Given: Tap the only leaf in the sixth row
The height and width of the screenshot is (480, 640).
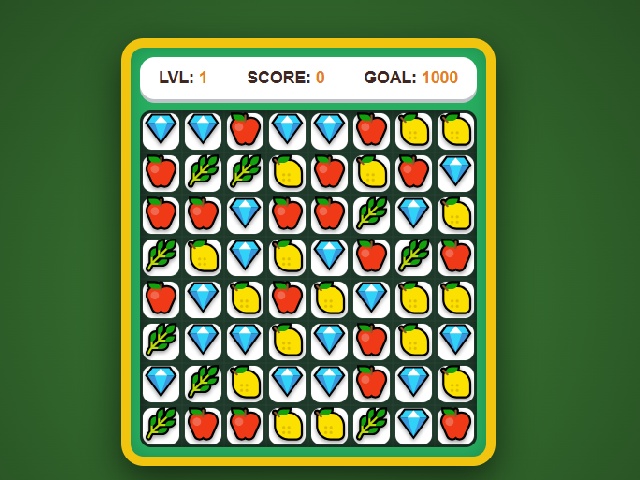Looking at the screenshot, I should pyautogui.click(x=160, y=340).
